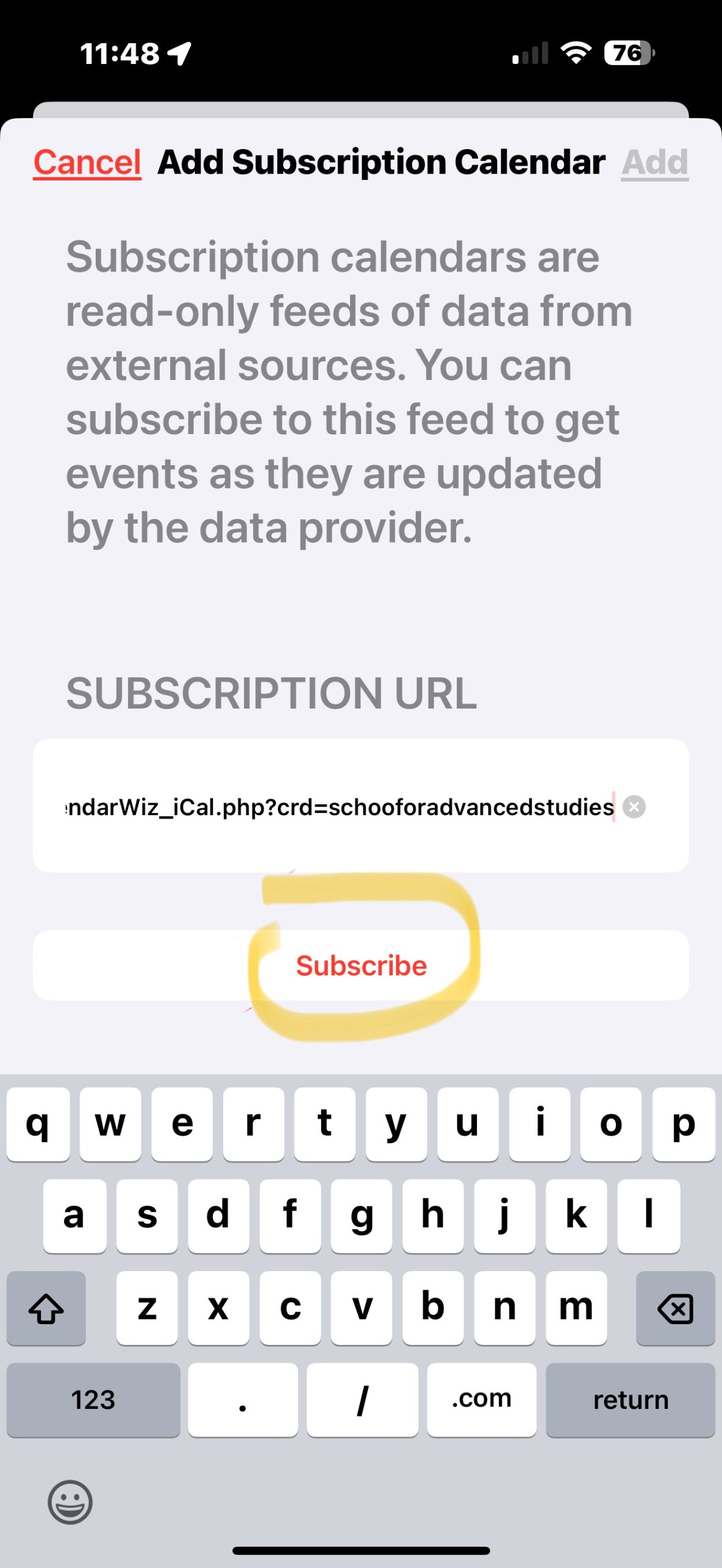Clear the subscription URL text

[x=634, y=807]
